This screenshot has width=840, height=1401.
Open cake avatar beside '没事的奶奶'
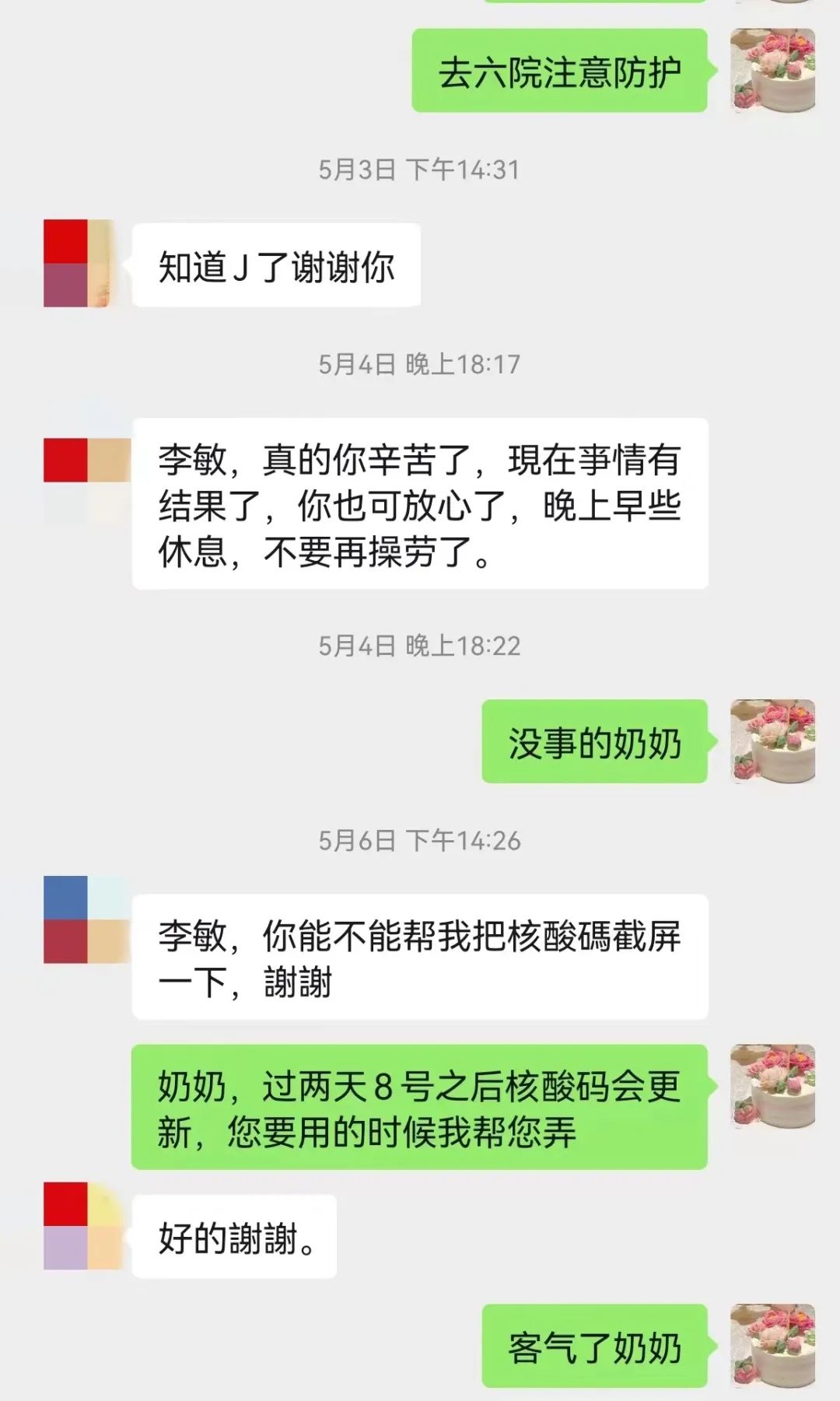point(772,741)
